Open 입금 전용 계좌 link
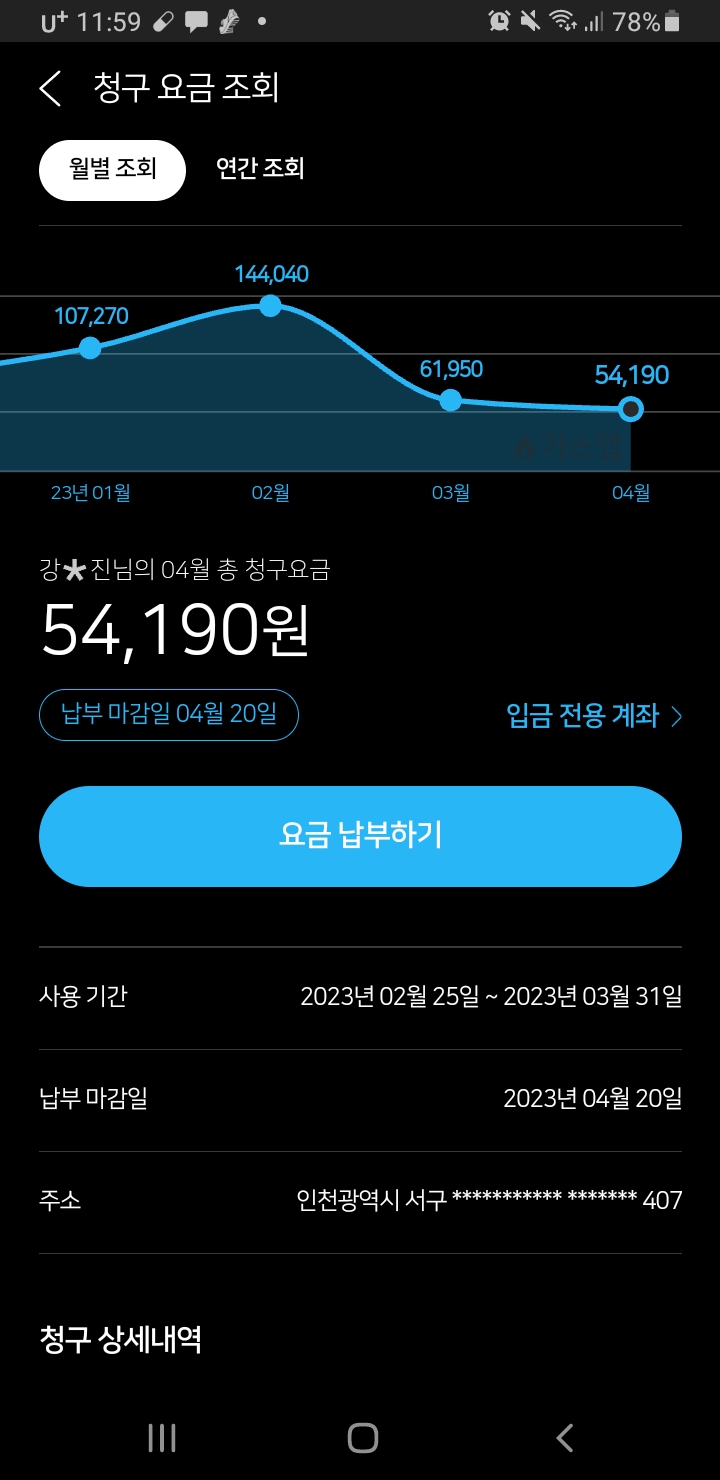This screenshot has width=720, height=1480. click(x=594, y=716)
